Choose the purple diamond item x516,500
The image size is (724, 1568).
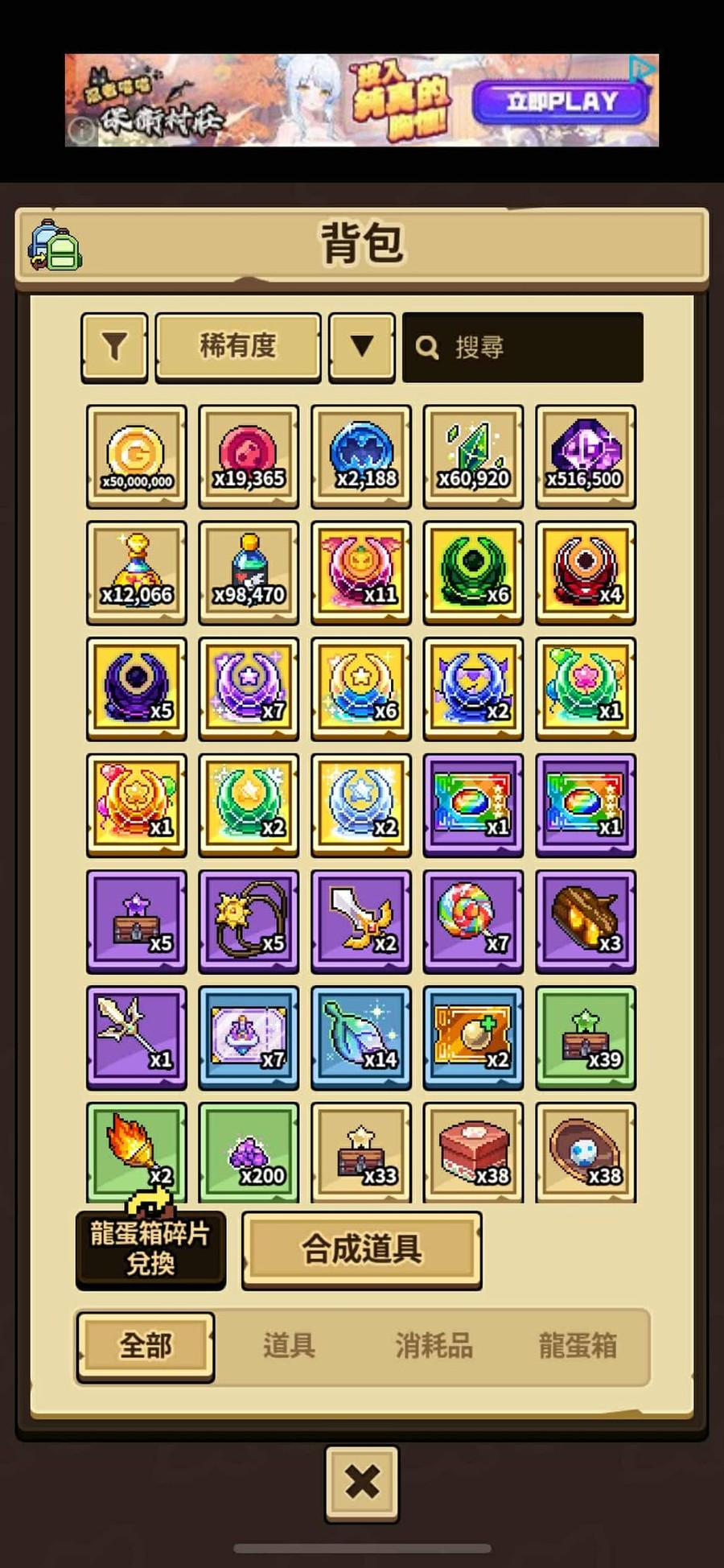586,457
